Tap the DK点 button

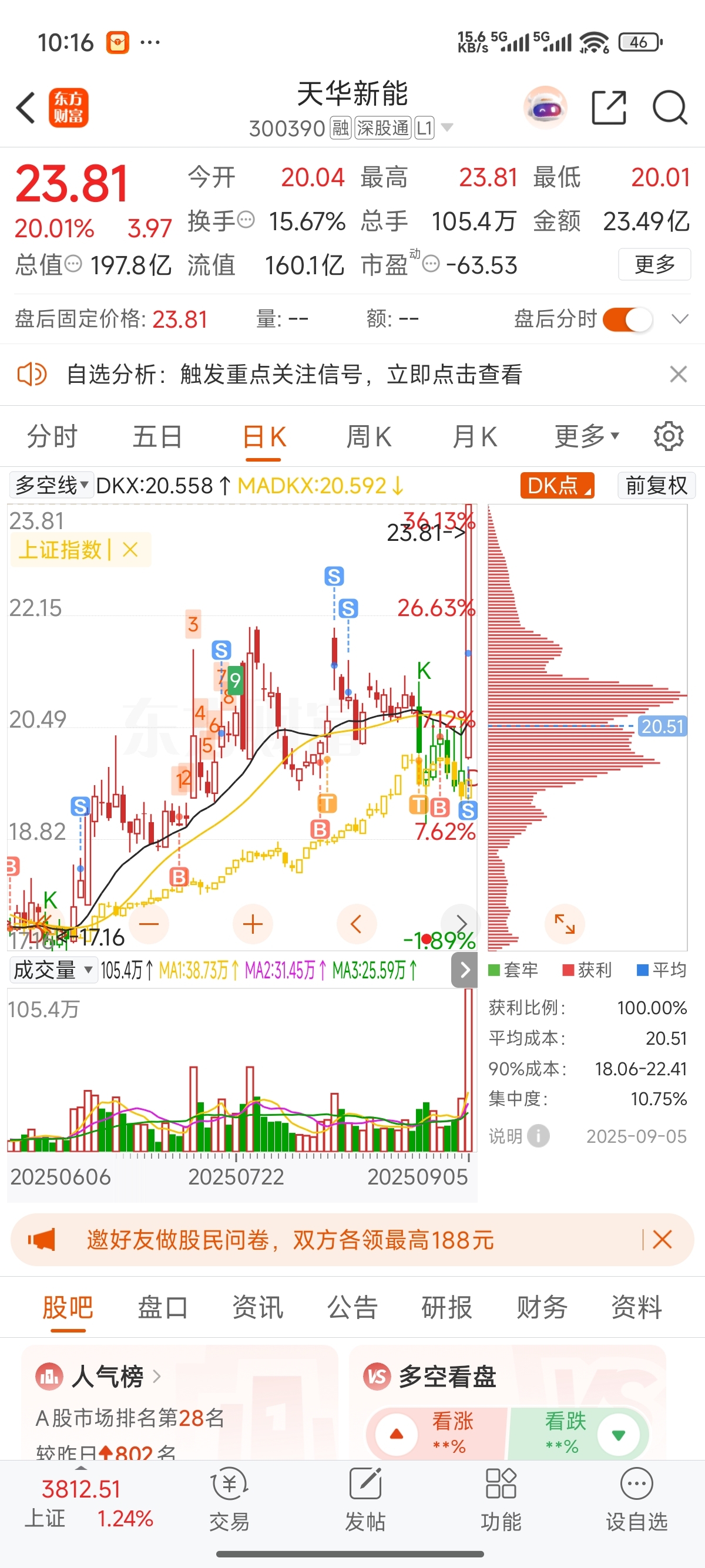tap(557, 485)
